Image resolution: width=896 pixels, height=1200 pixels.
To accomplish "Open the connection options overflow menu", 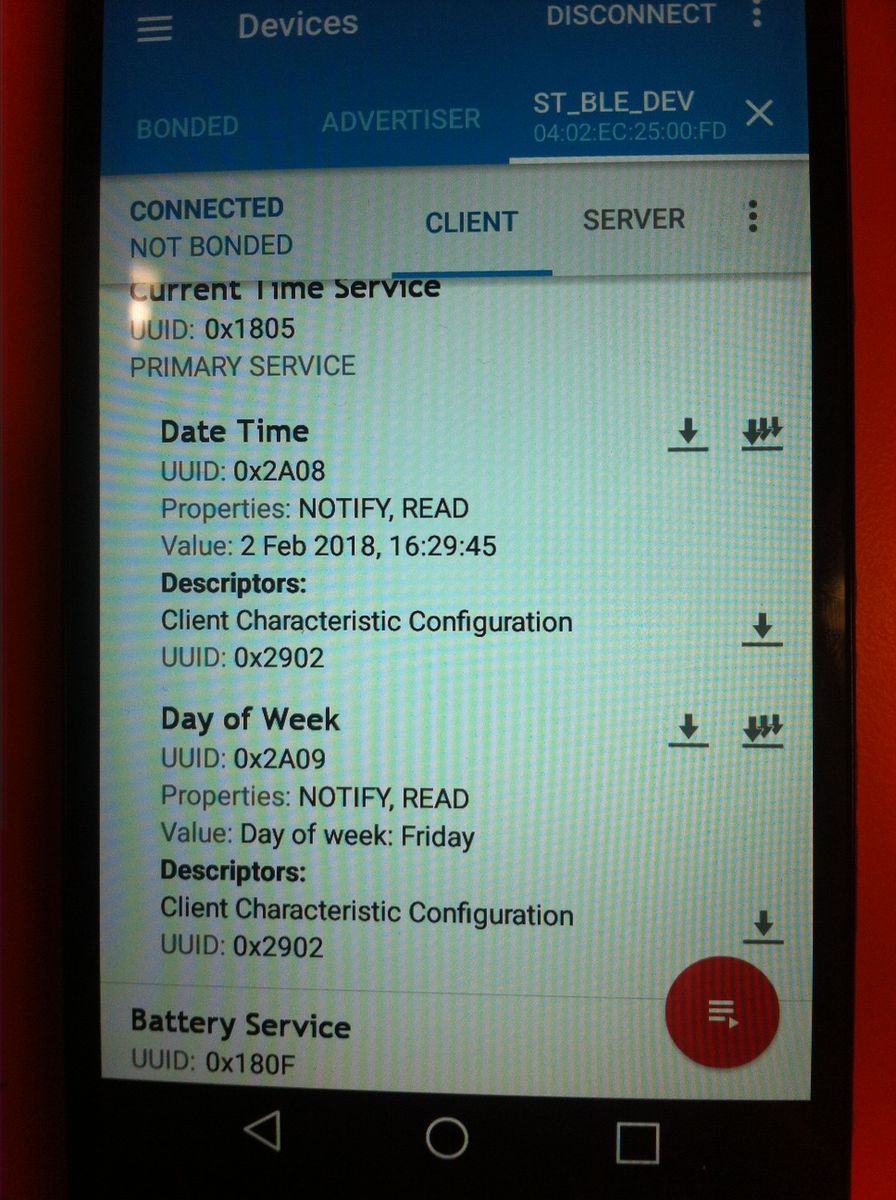I will click(753, 216).
